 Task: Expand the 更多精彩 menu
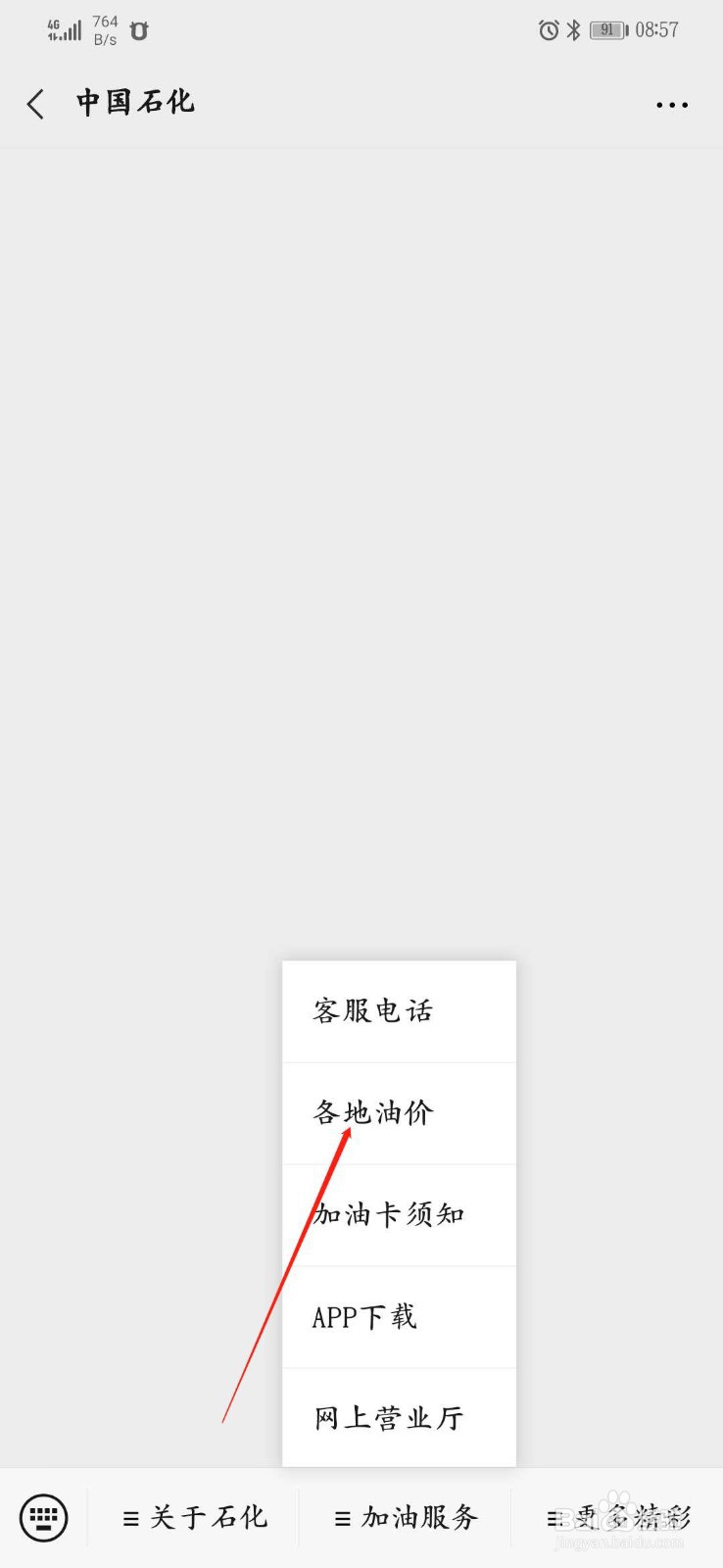pyautogui.click(x=617, y=1517)
